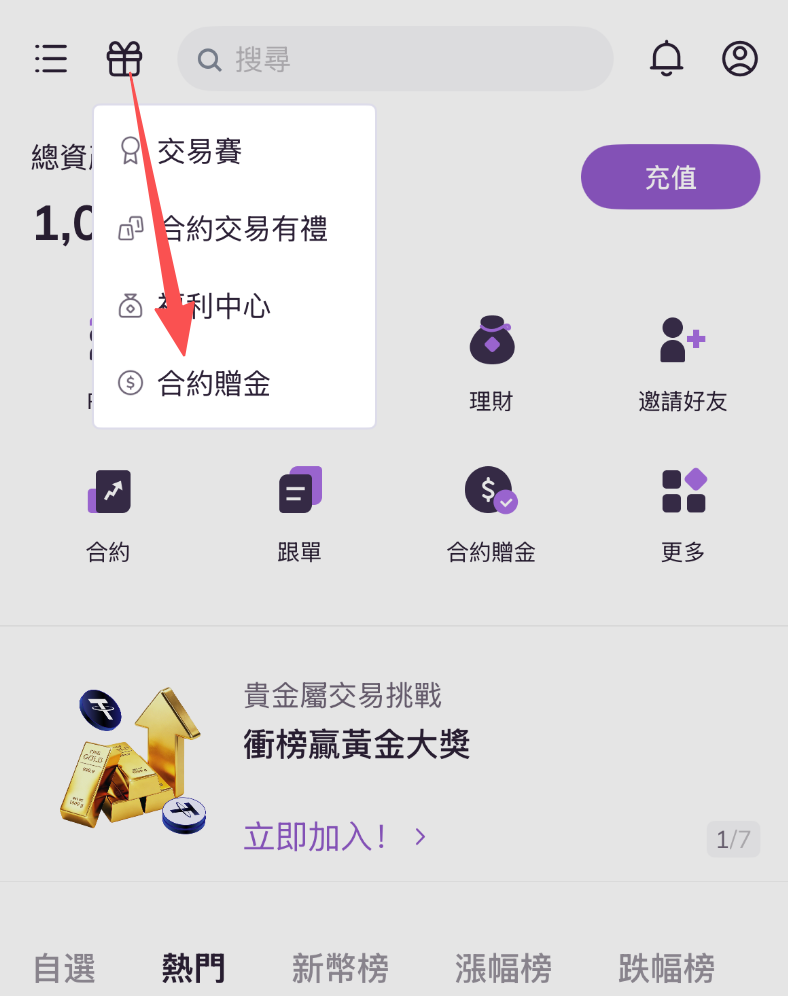Image resolution: width=788 pixels, height=996 pixels.
Task: Switch to the 新幣榜 tab
Action: tap(340, 968)
